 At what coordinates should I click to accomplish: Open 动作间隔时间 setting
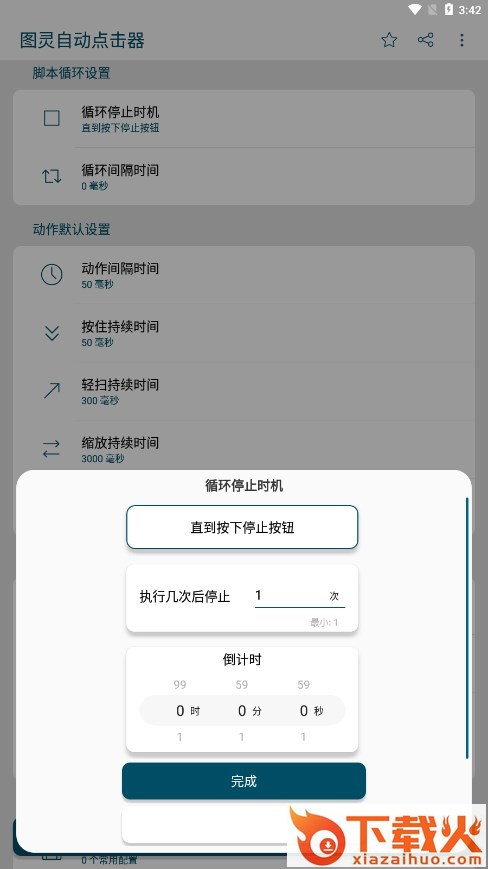244,275
